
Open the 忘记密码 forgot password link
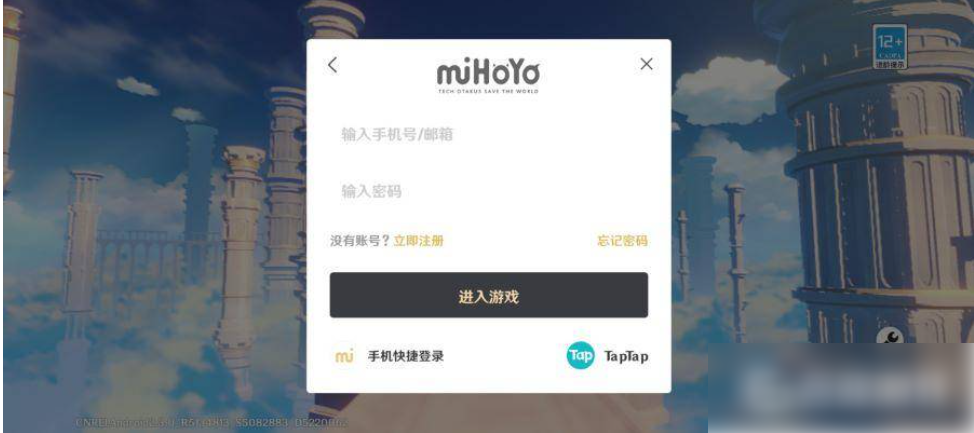click(x=622, y=241)
